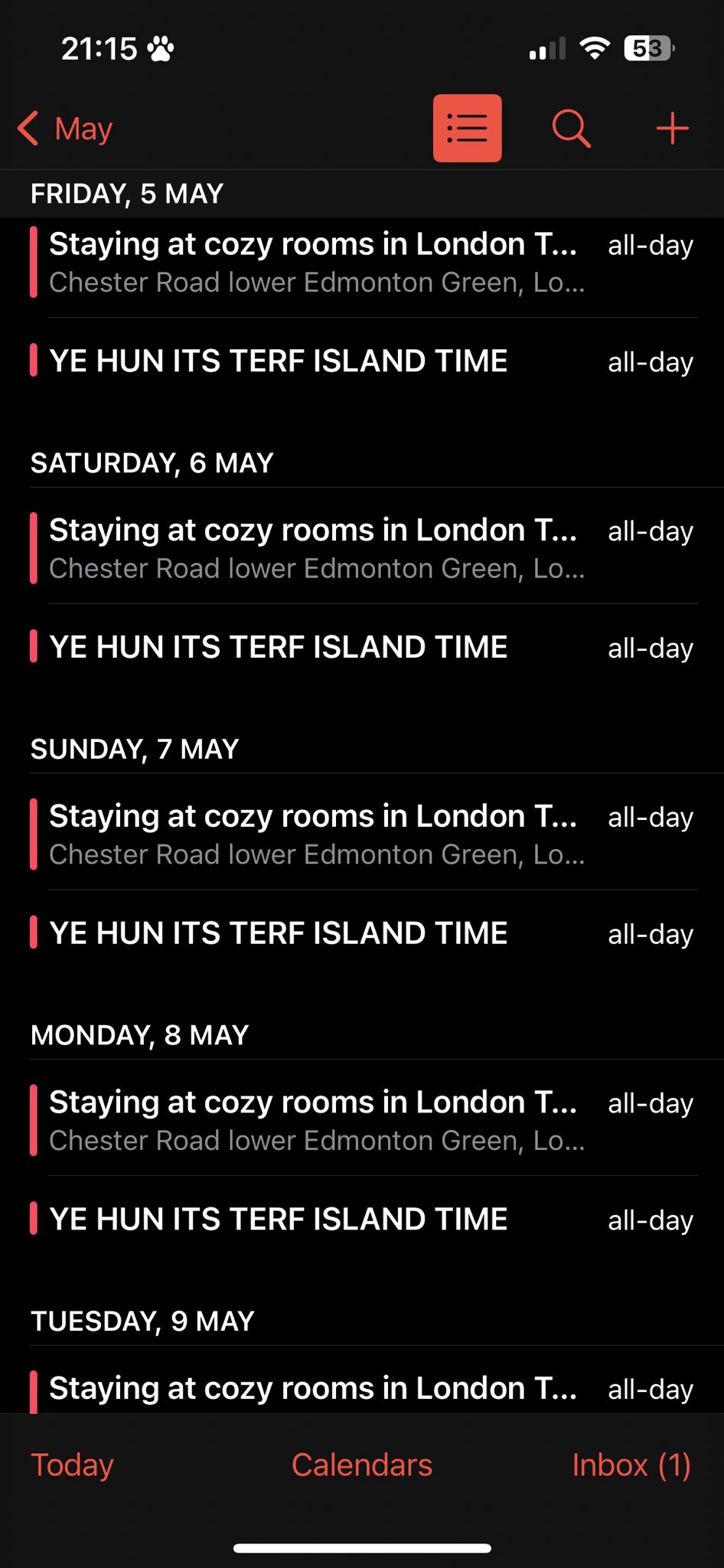The height and width of the screenshot is (1568, 724).
Task: Open the Calendars list
Action: pyautogui.click(x=362, y=1465)
